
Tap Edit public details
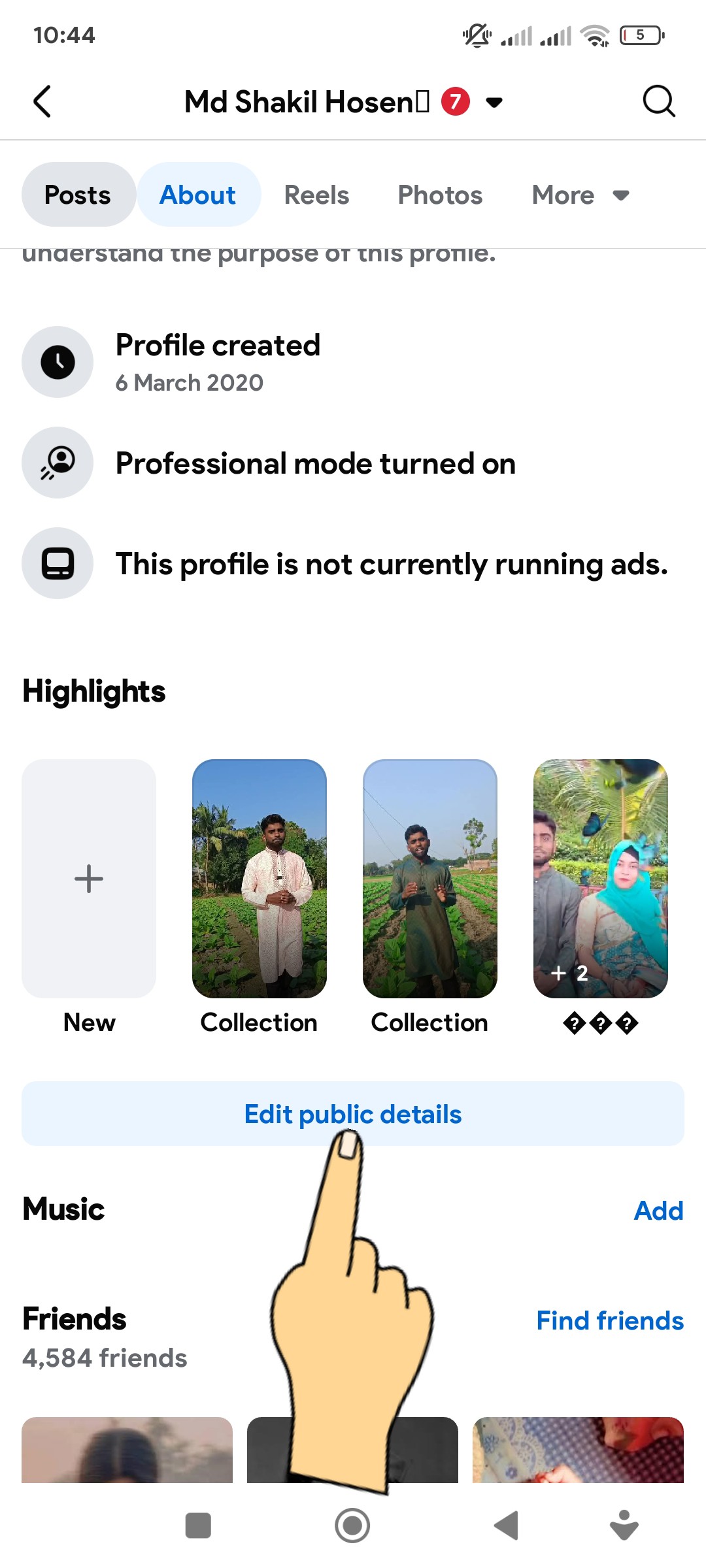(353, 1114)
